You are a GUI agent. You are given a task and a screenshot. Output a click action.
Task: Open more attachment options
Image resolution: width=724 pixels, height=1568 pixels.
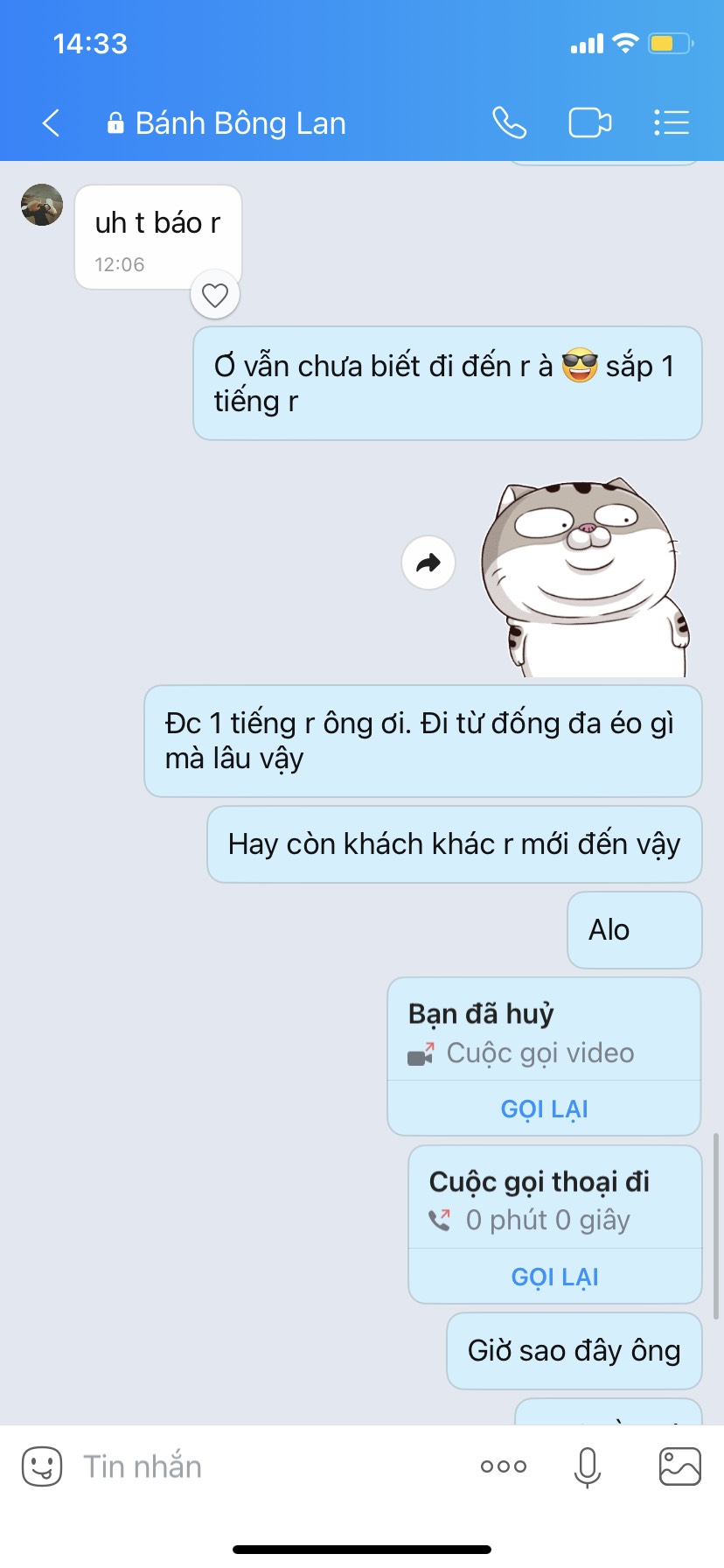click(504, 1466)
